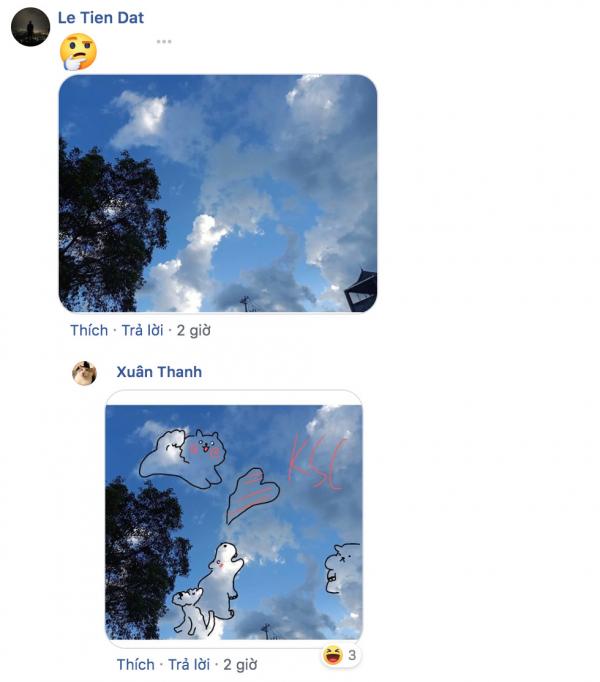Tap Le Tien Dat's avatar picture
Viewport: 600px width, 682px height.
(30, 27)
